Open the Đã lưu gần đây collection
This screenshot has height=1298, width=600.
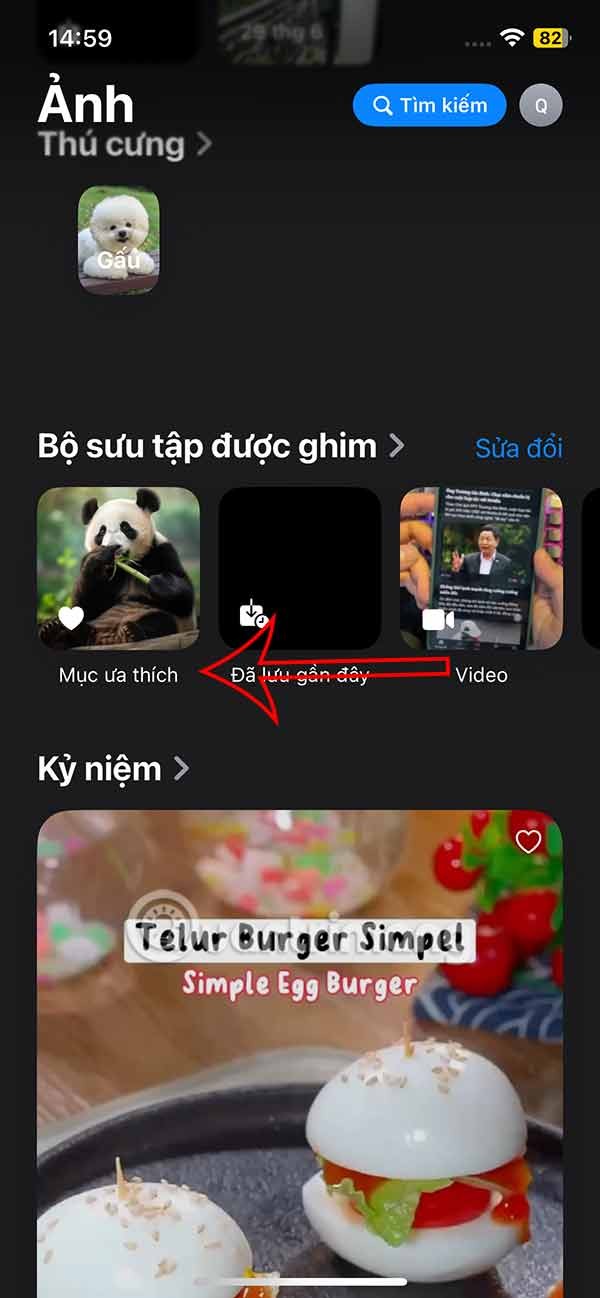point(299,568)
